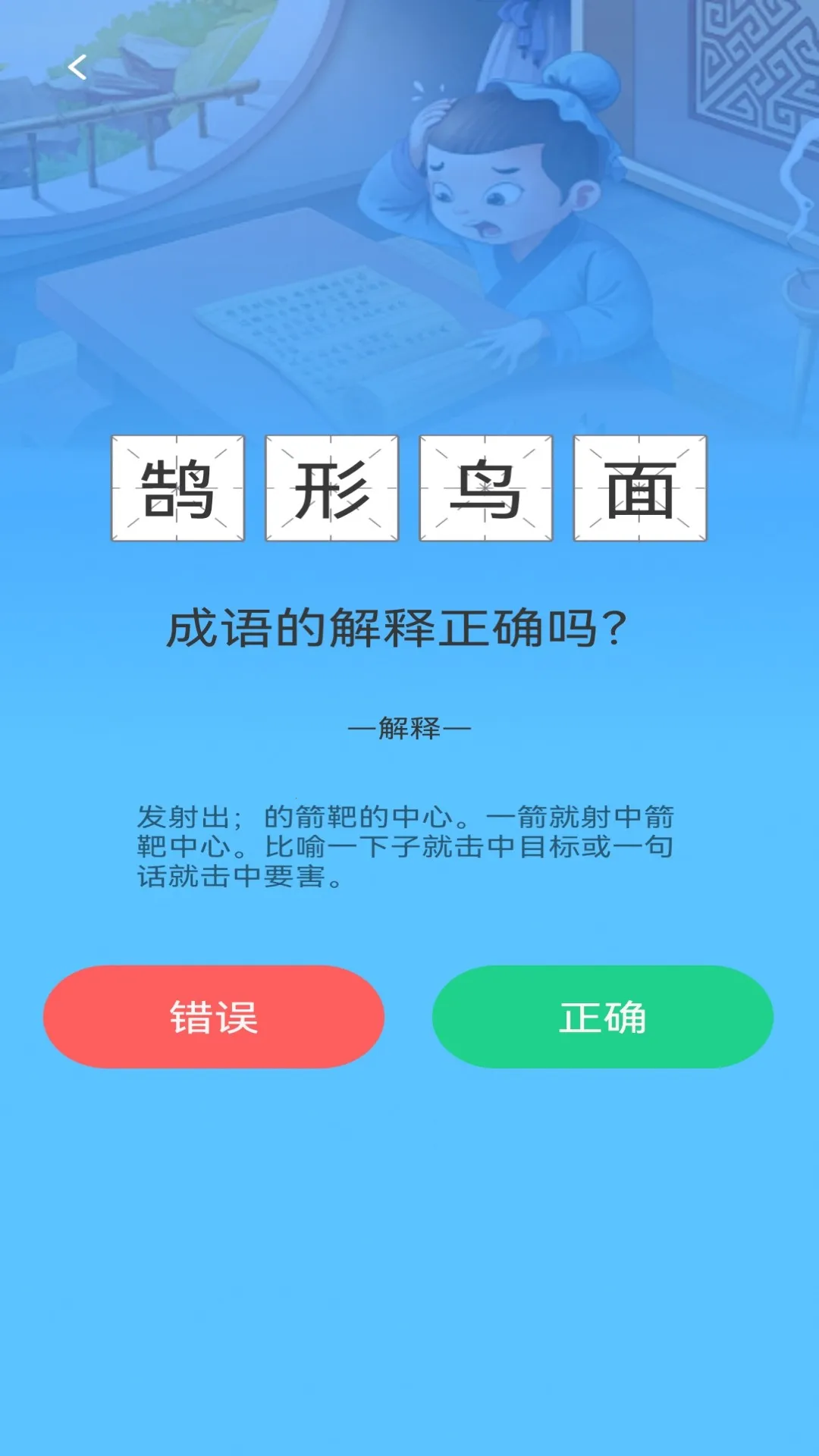The height and width of the screenshot is (1456, 819).
Task: Answer 错误 for the idiom explanation
Action: coord(214,1016)
